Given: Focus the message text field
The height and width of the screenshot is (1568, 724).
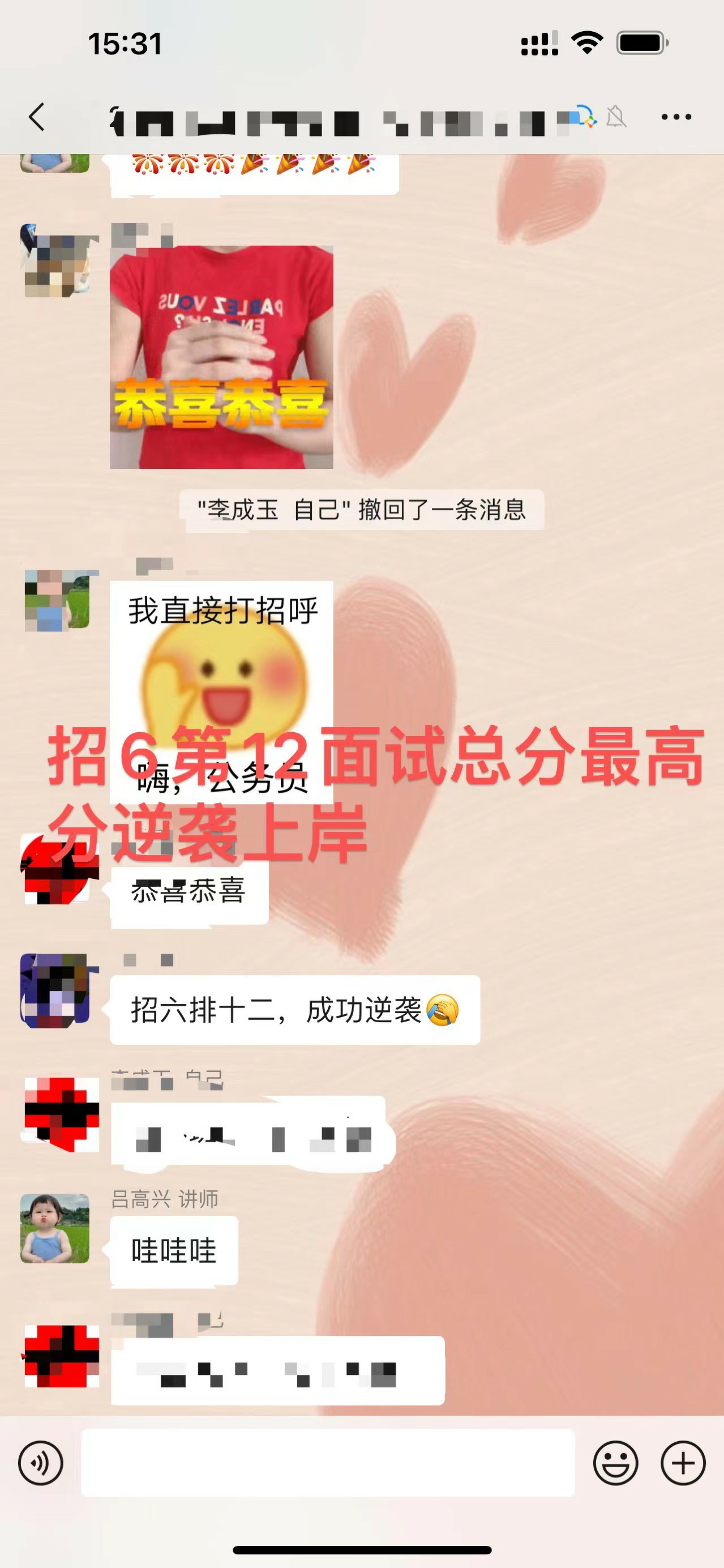Looking at the screenshot, I should point(328,1463).
